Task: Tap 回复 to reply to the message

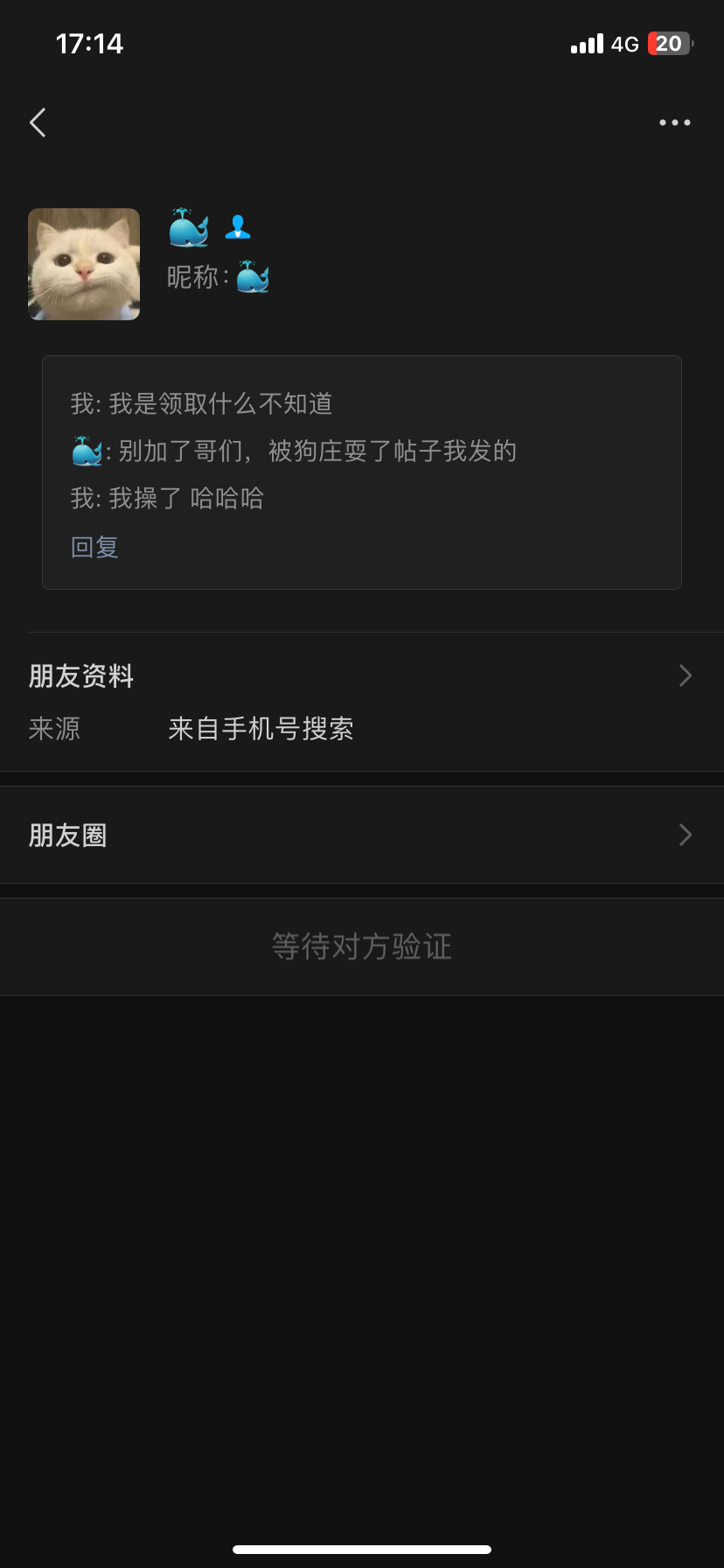Action: (x=94, y=548)
